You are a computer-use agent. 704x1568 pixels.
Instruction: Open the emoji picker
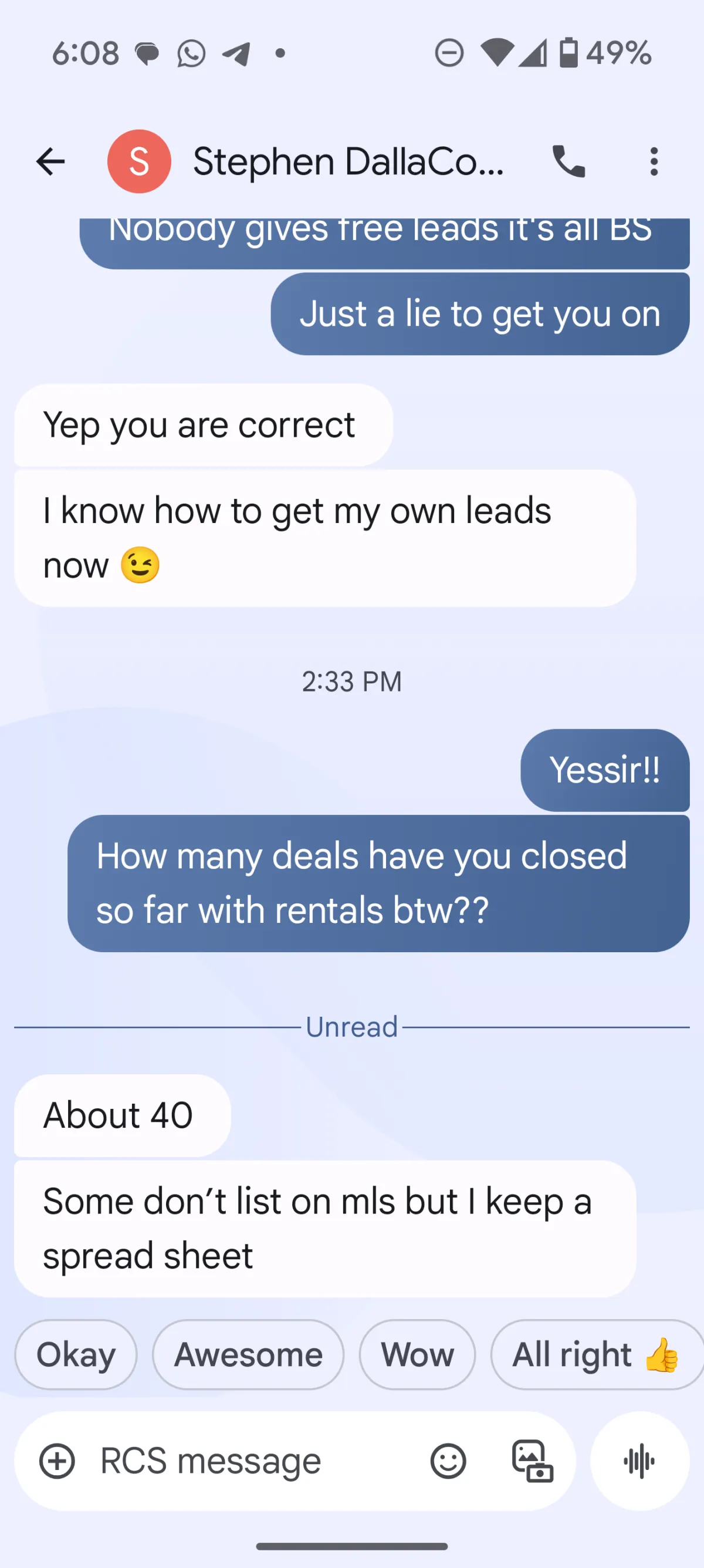pyautogui.click(x=448, y=1461)
